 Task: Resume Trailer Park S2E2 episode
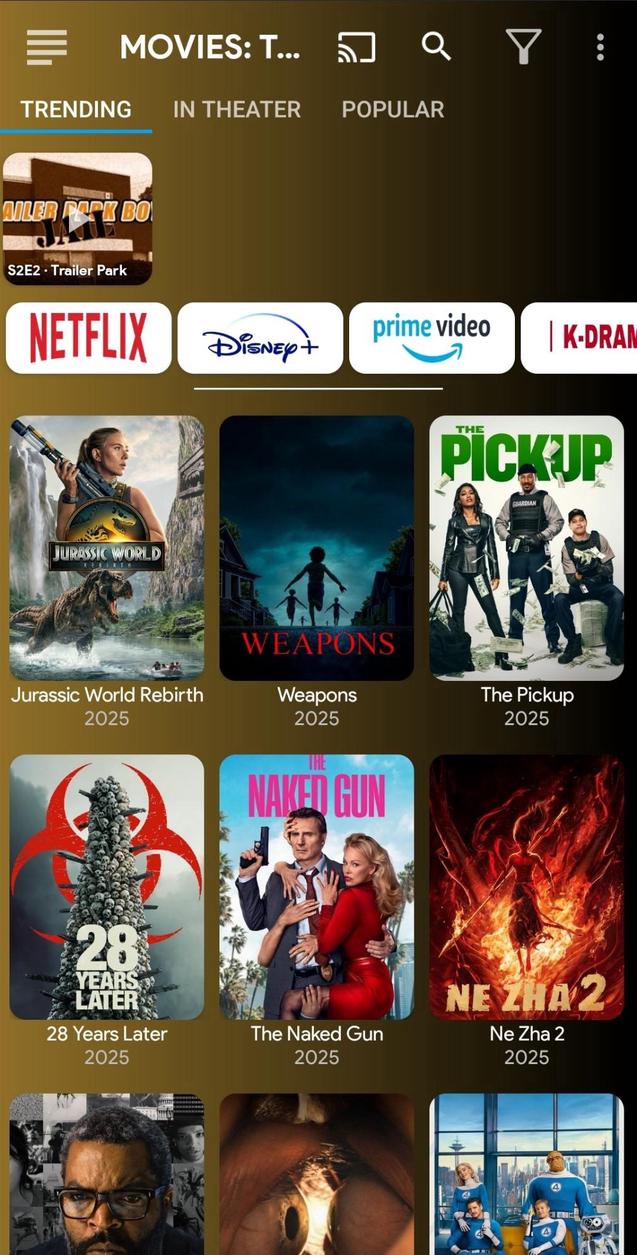pyautogui.click(x=77, y=218)
